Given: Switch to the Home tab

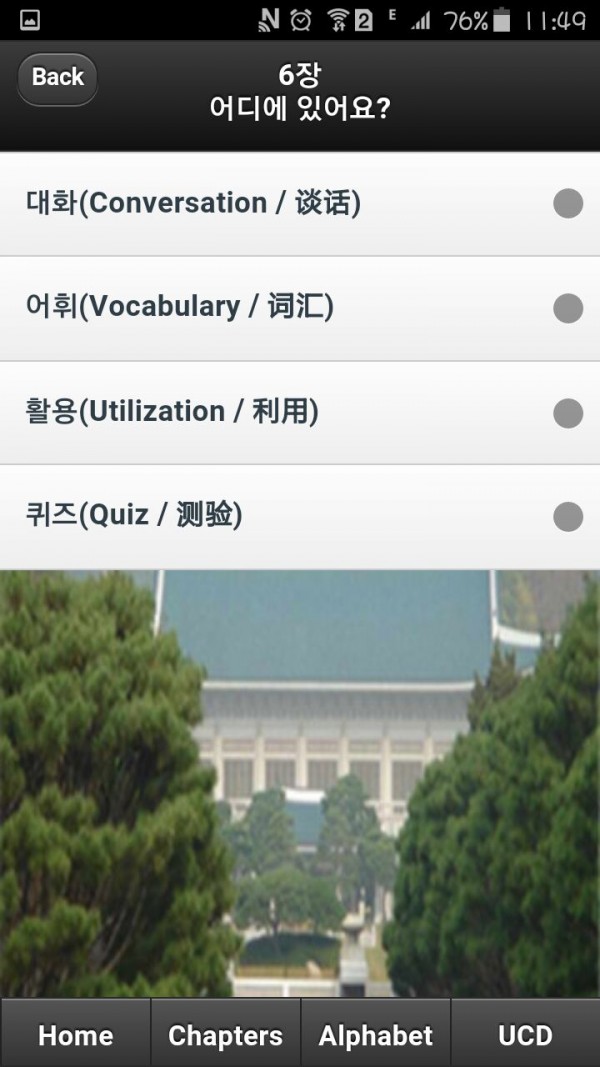Looking at the screenshot, I should click(x=75, y=1034).
